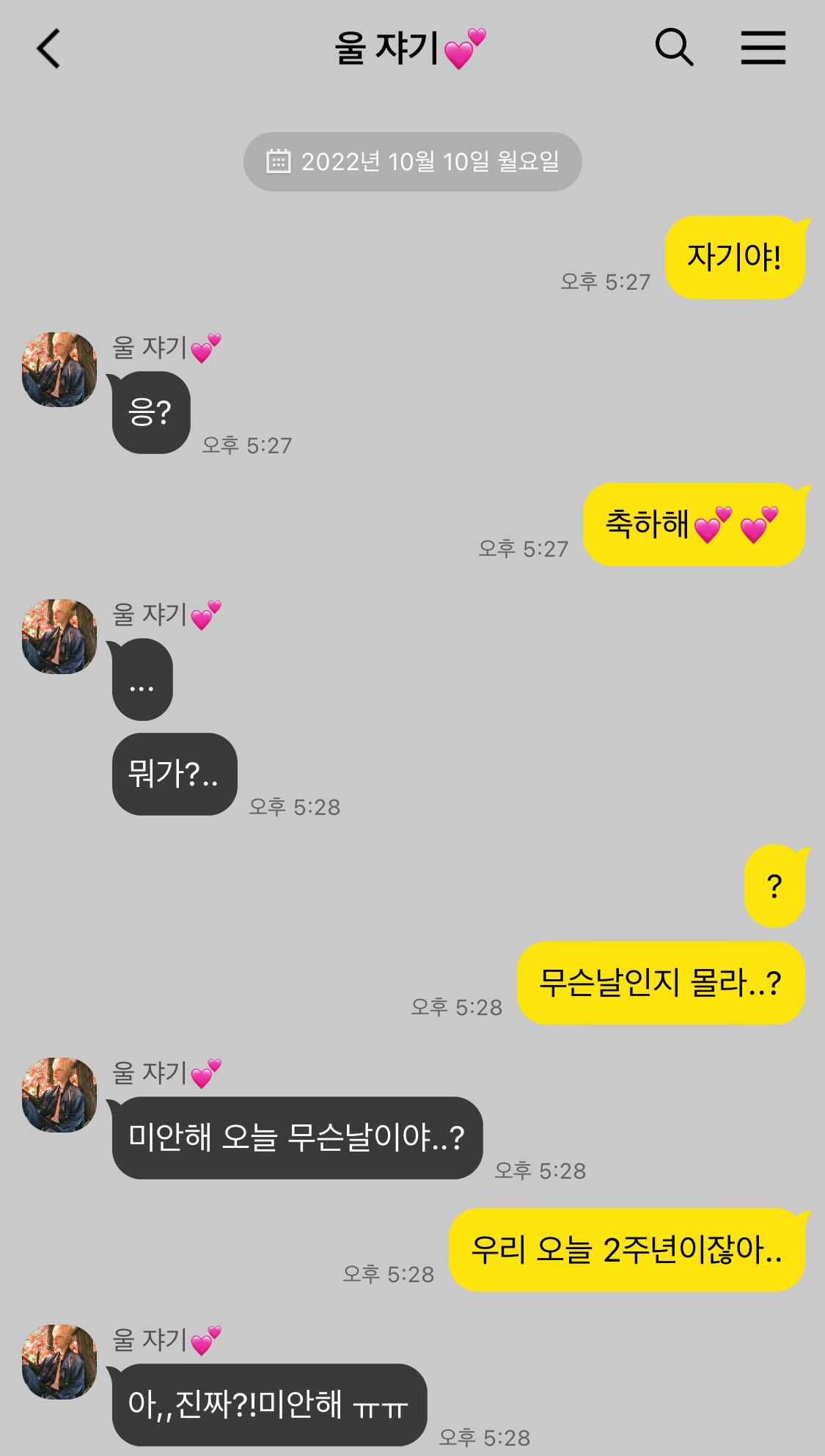This screenshot has height=1456, width=825.
Task: Open the profile picture beside the 미안해 오늘 무슨날이야..? message
Action: click(59, 1094)
